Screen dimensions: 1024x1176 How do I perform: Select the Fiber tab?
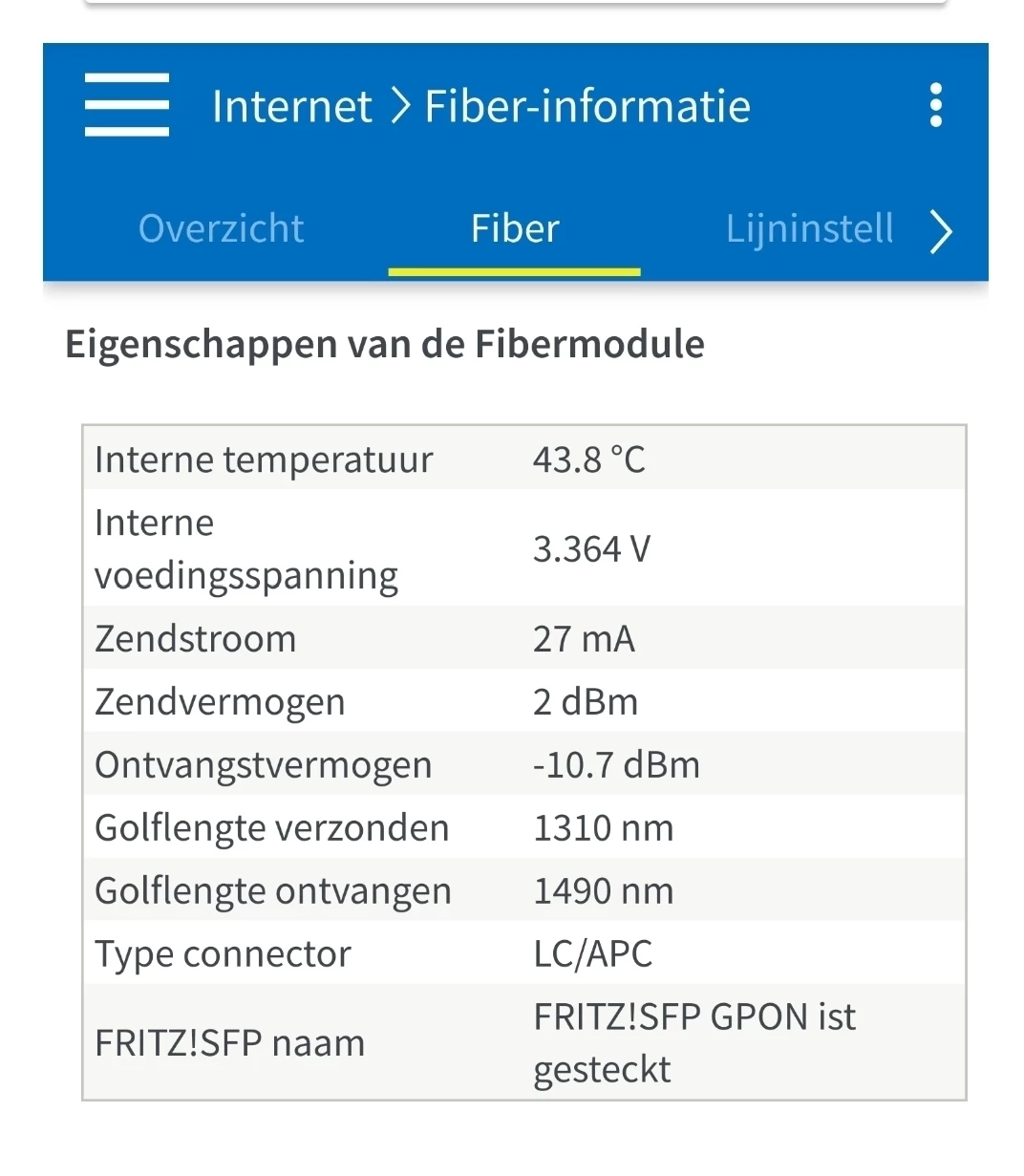pos(515,229)
